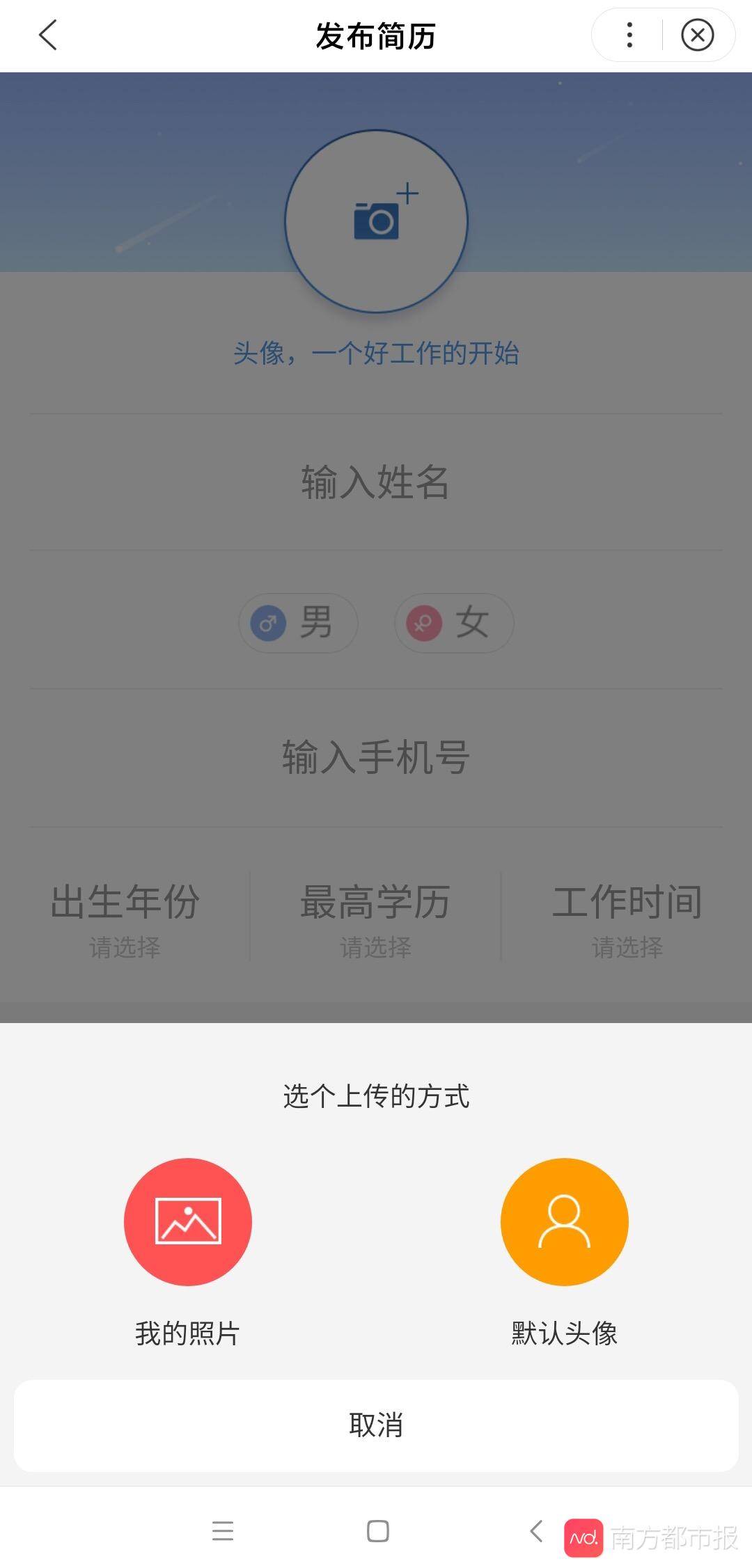Close the mini program with X
This screenshot has height=1568, width=752.
click(697, 35)
